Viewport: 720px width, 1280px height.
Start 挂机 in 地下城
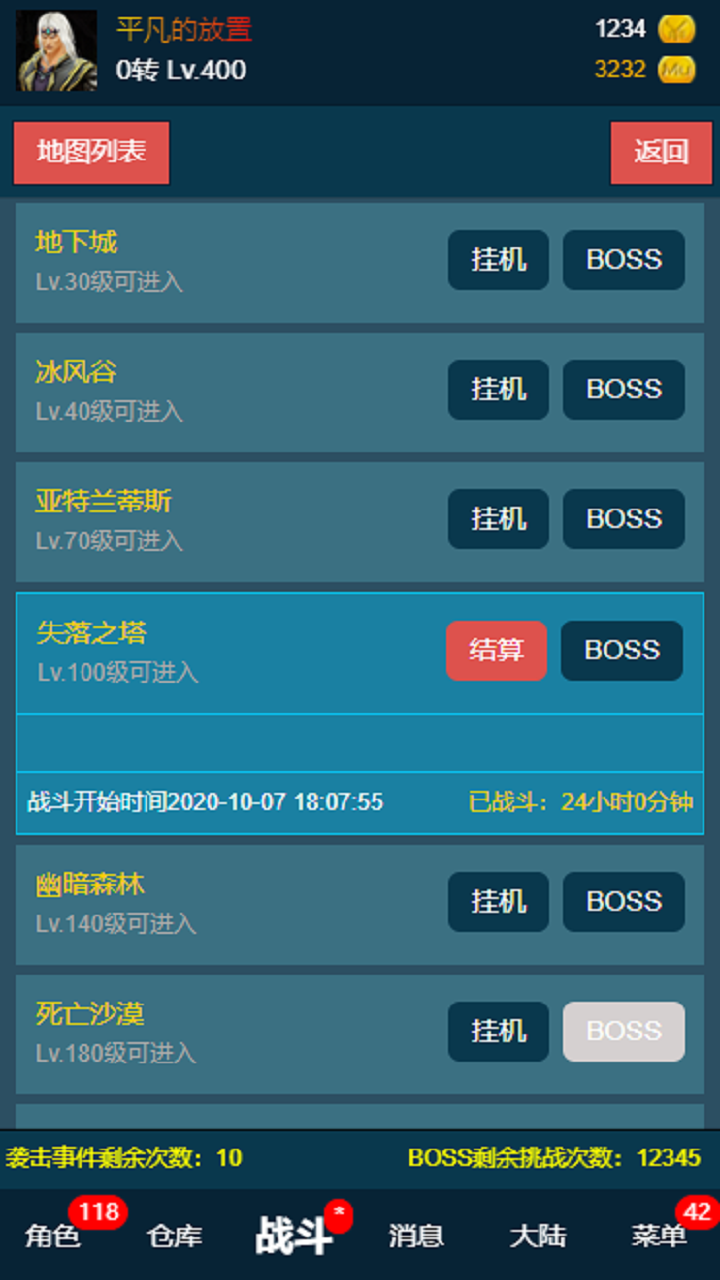(498, 260)
